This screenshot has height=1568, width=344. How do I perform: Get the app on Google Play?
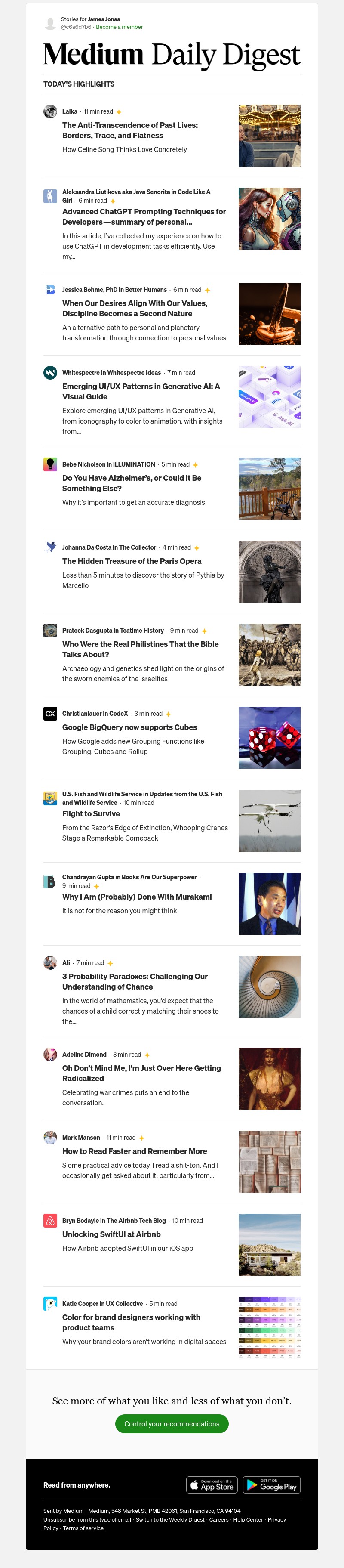click(271, 1485)
